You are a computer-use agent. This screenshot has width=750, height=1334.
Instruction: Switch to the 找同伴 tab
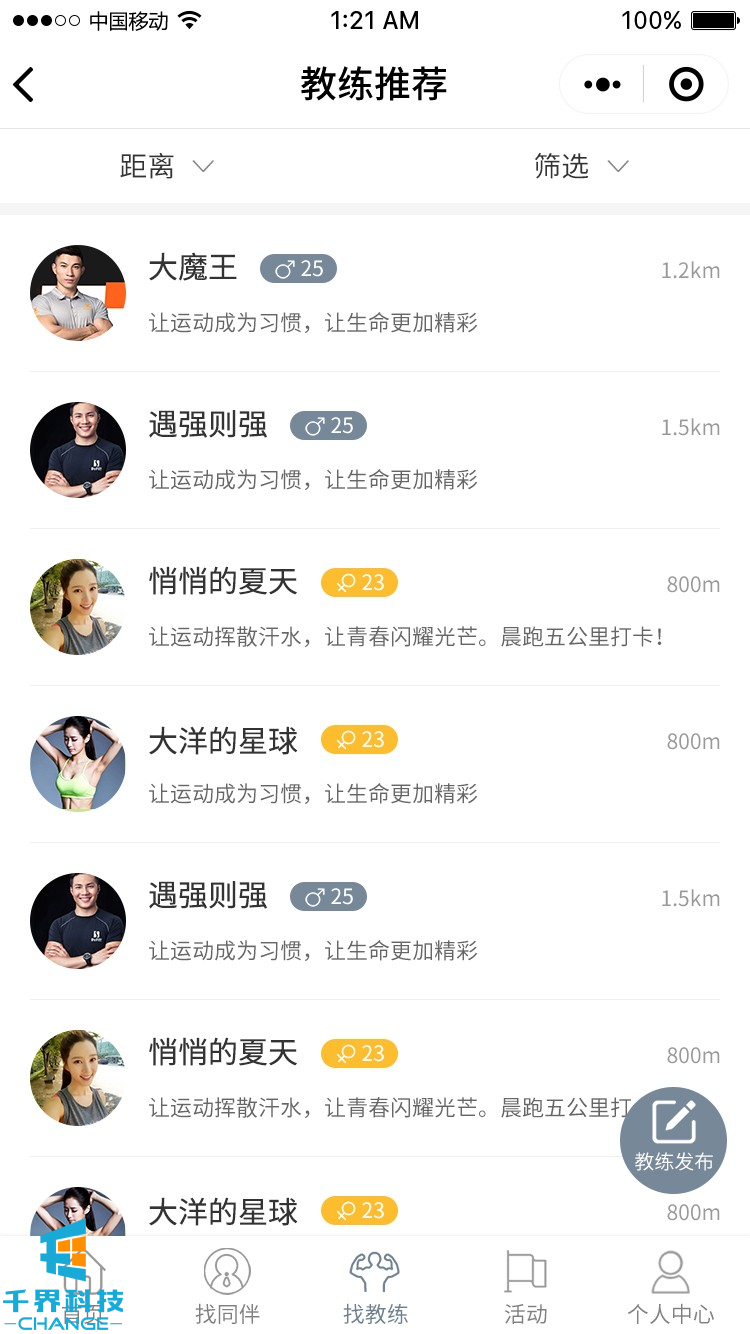click(227, 1287)
